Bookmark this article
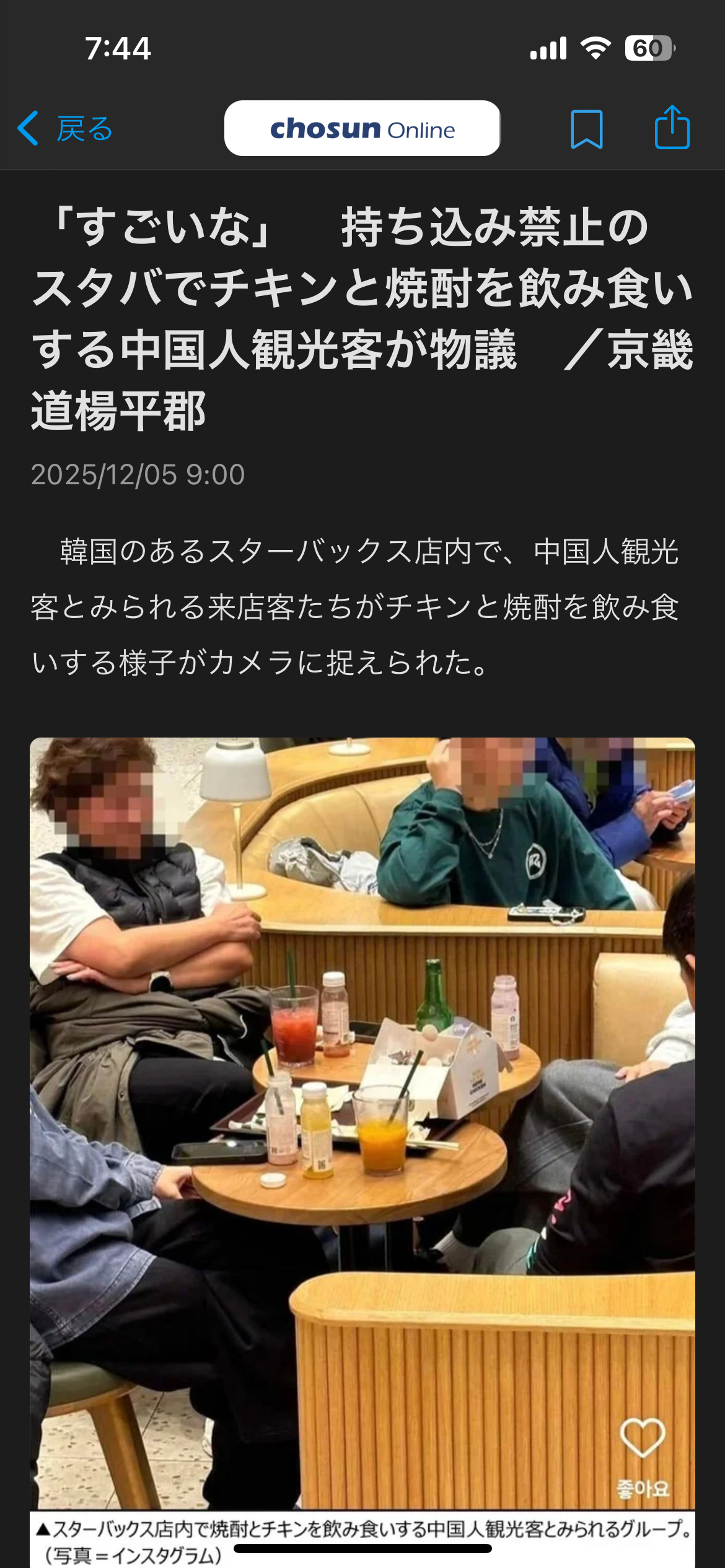The width and height of the screenshot is (725, 1568). [586, 129]
